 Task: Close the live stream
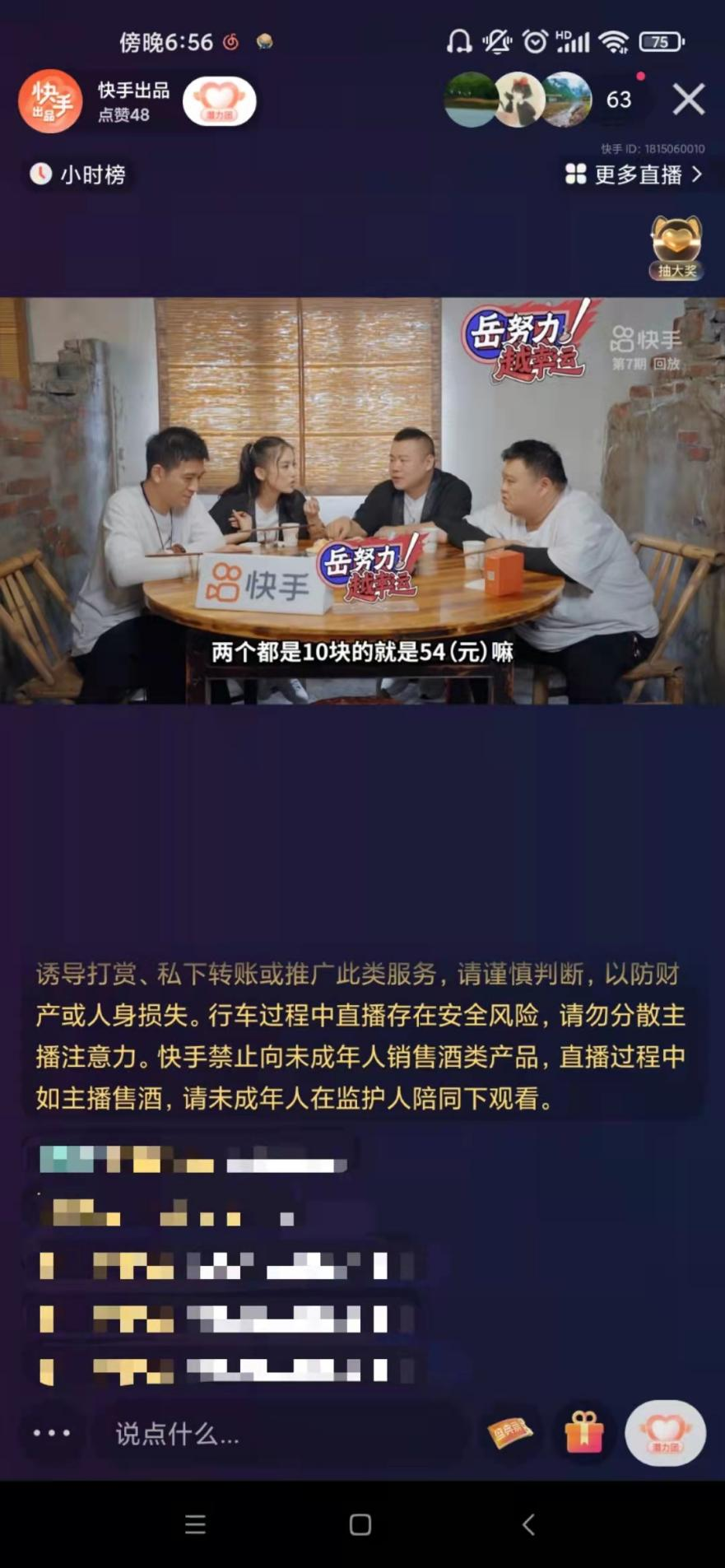(x=688, y=100)
